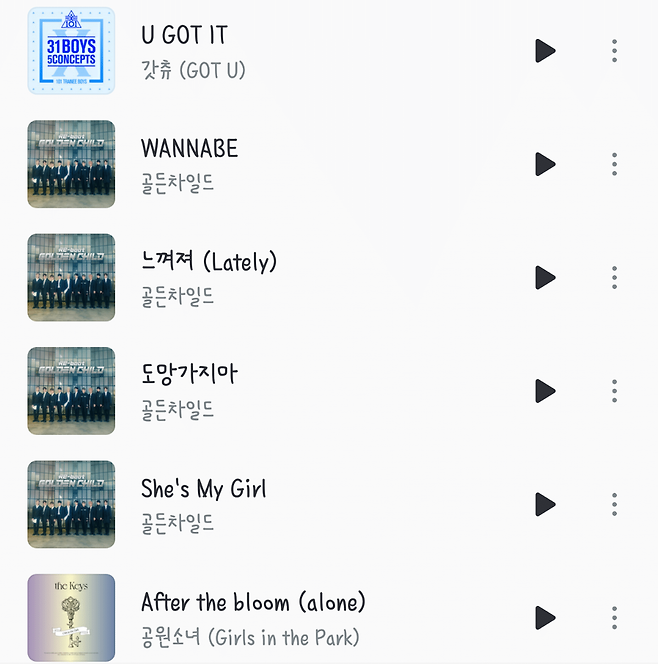Open more options for U GOT IT

click(614, 51)
